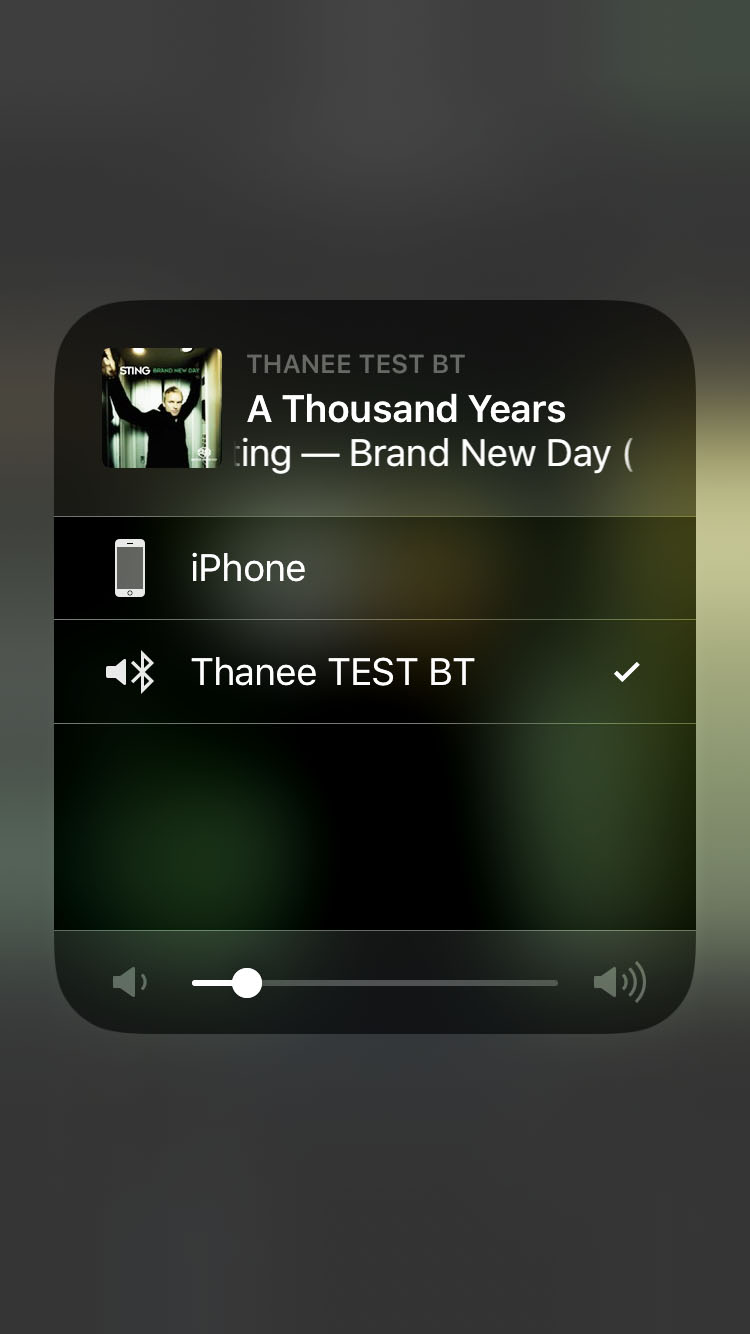Select Thanee TEST BT output device
This screenshot has width=750, height=1334.
point(374,672)
